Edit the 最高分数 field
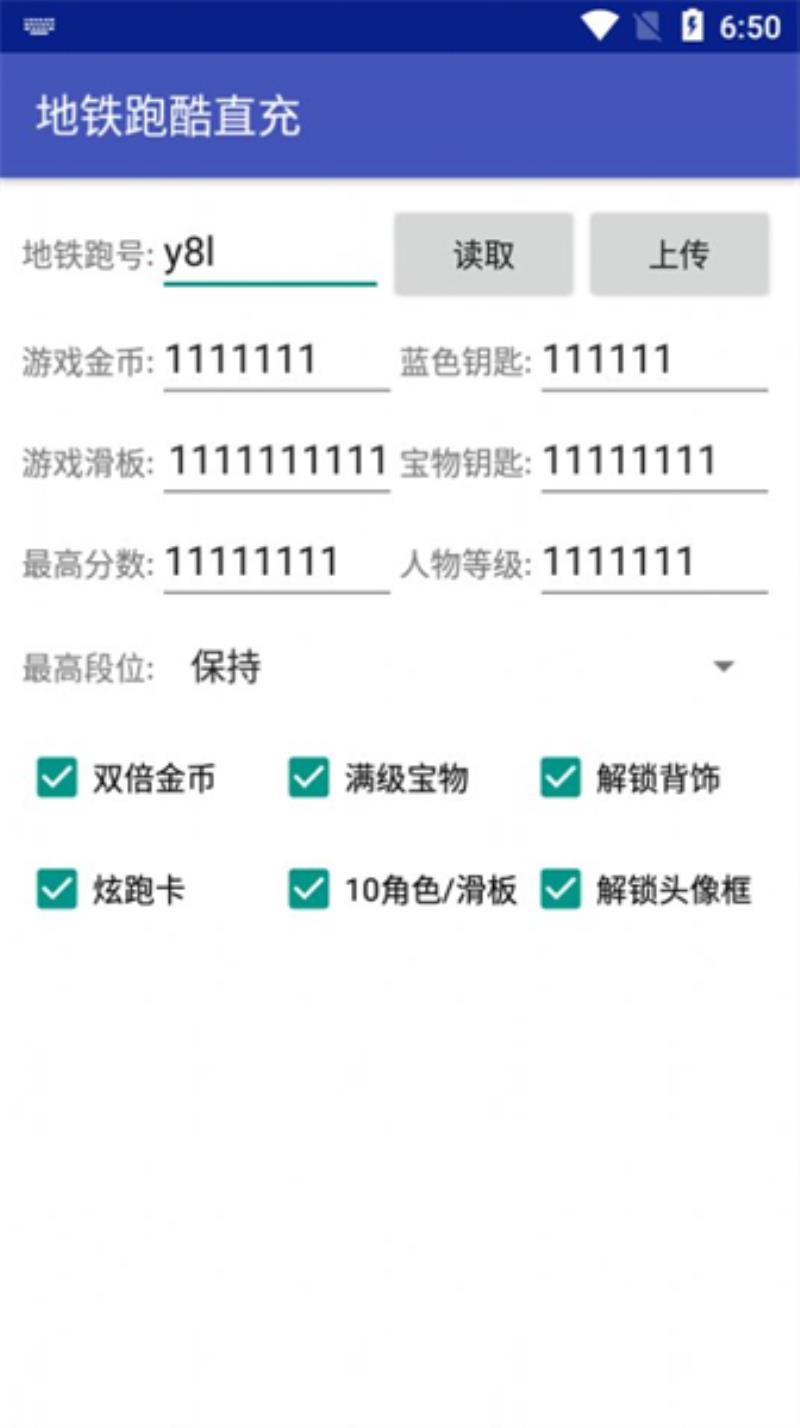The width and height of the screenshot is (800, 1428). click(277, 563)
